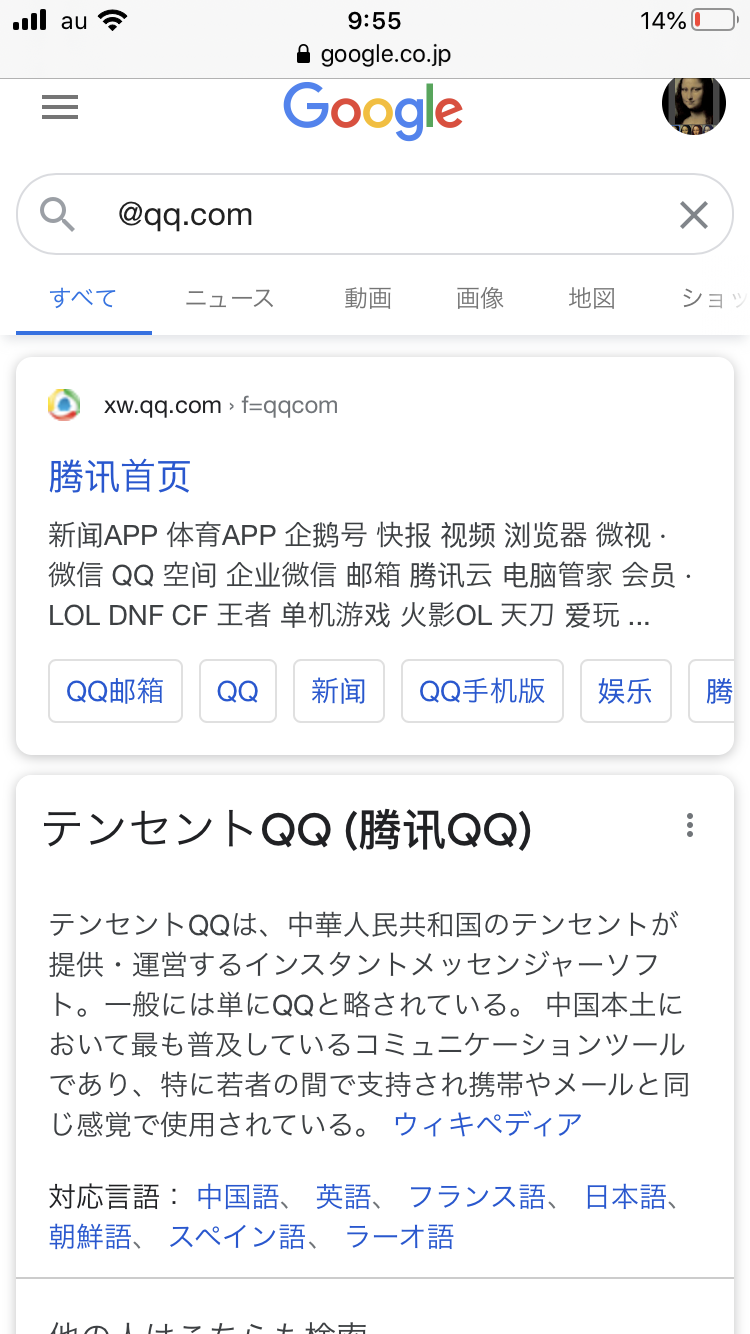Select the スペイン語 language link

tap(237, 1237)
